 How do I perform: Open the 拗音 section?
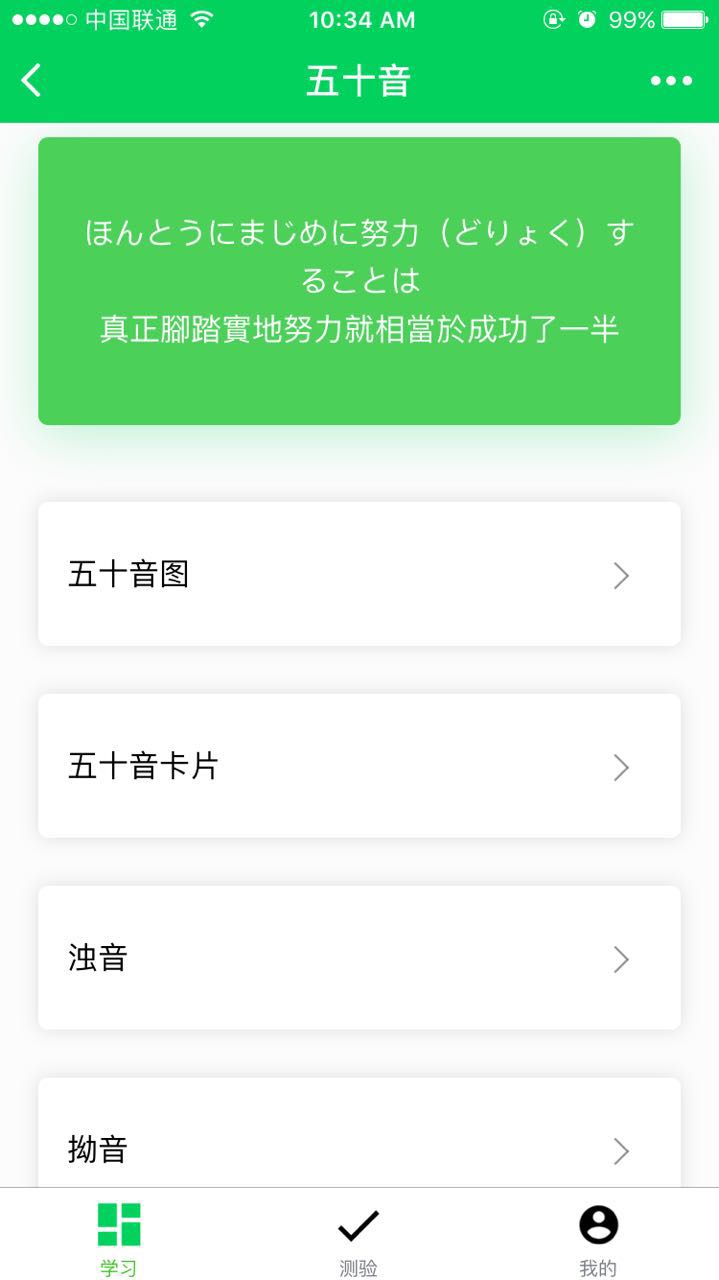[x=359, y=1140]
